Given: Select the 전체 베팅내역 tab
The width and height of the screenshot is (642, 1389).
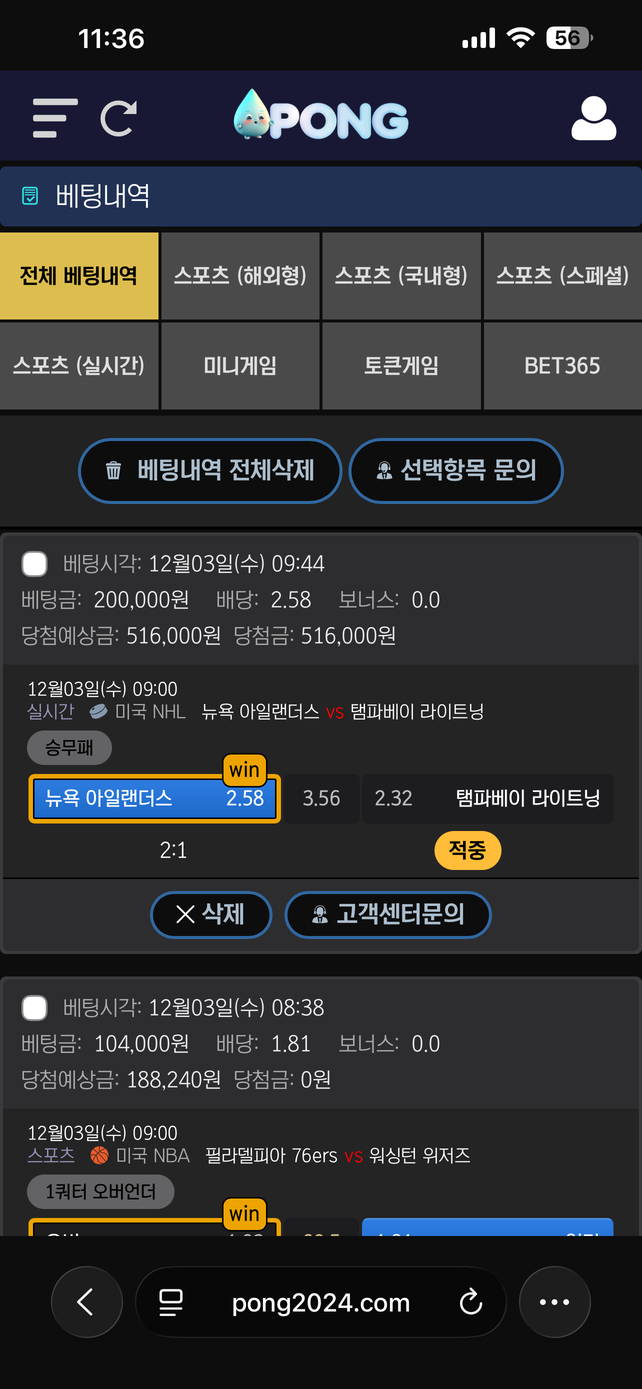Looking at the screenshot, I should tap(79, 276).
